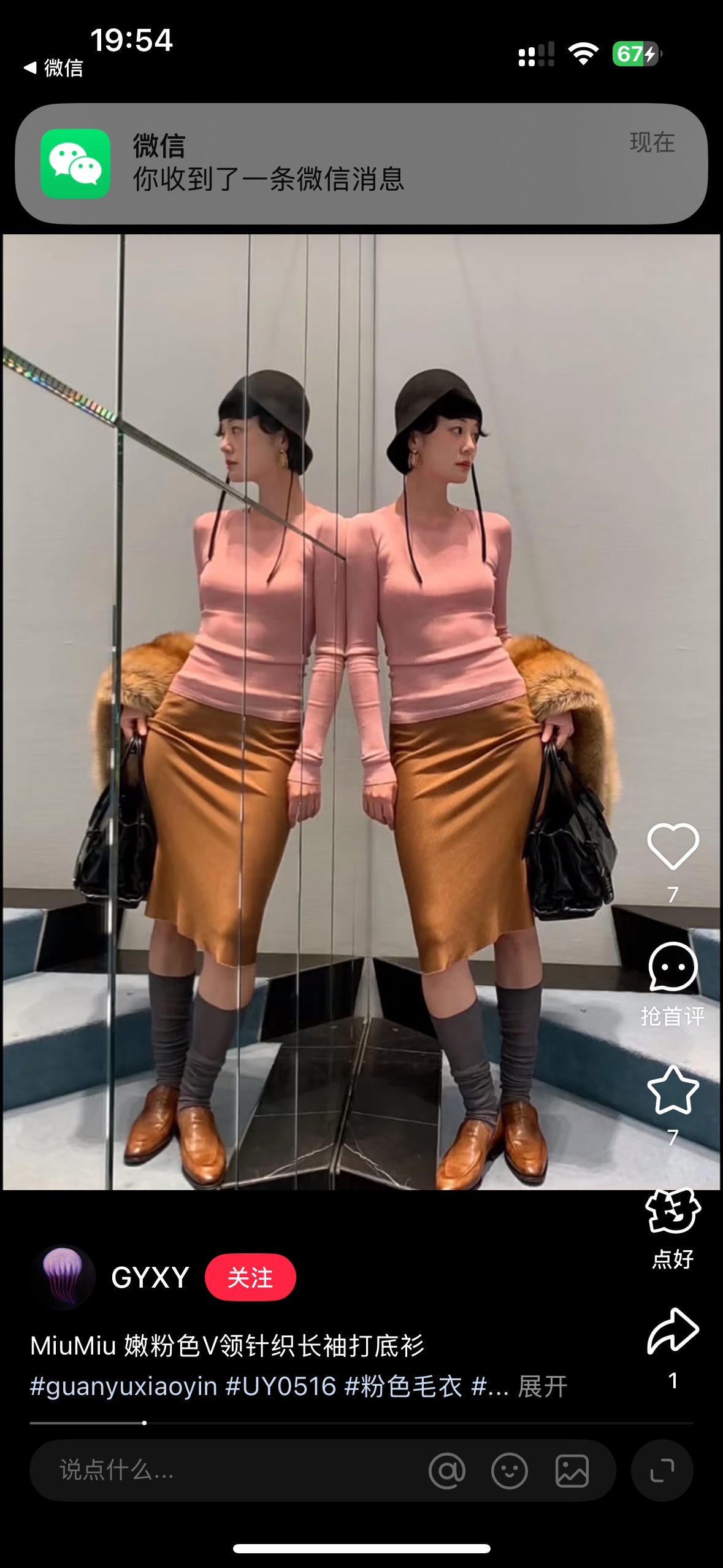Tap the video progress bar
The height and width of the screenshot is (1568, 723).
pos(361,1423)
